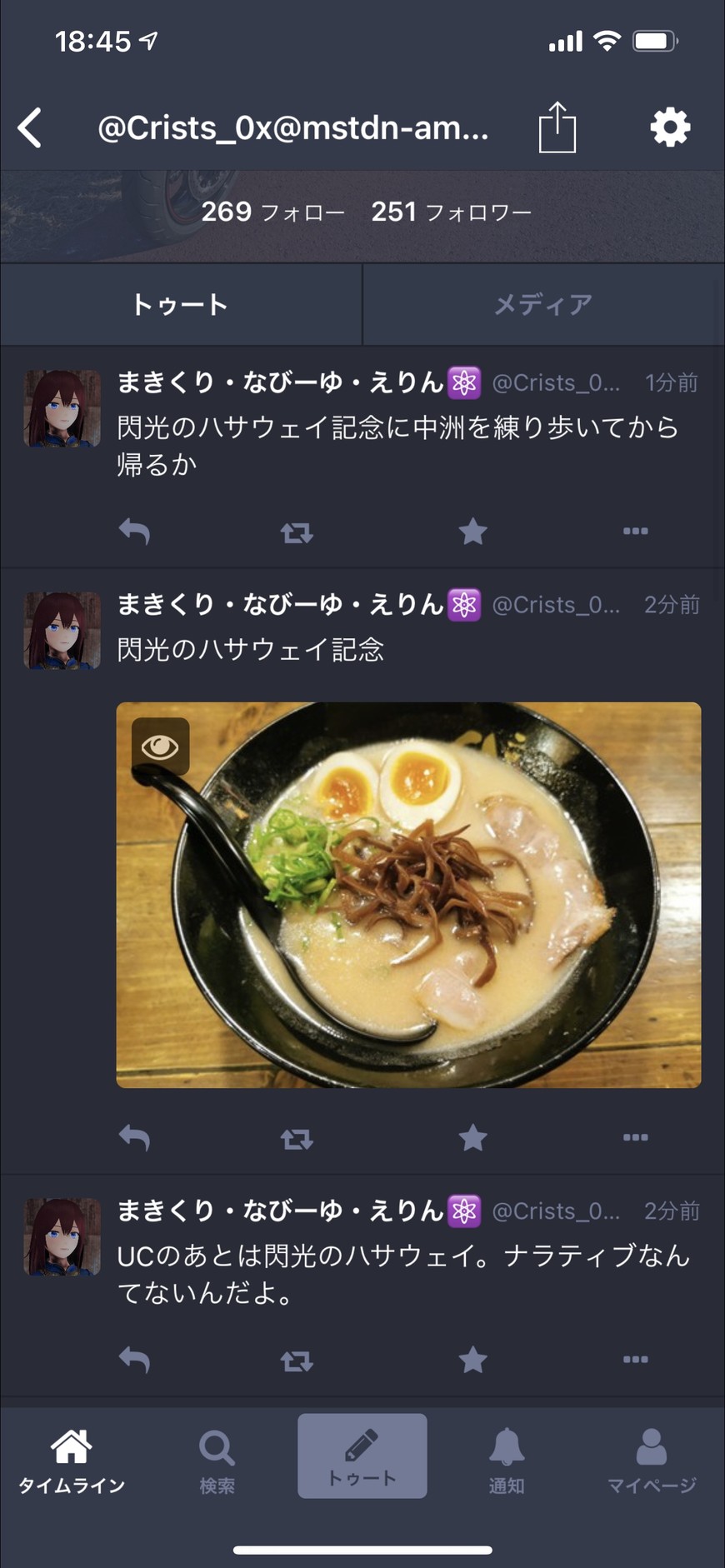Switch to the メディア tab
Viewport: 725px width, 1568px height.
(543, 304)
